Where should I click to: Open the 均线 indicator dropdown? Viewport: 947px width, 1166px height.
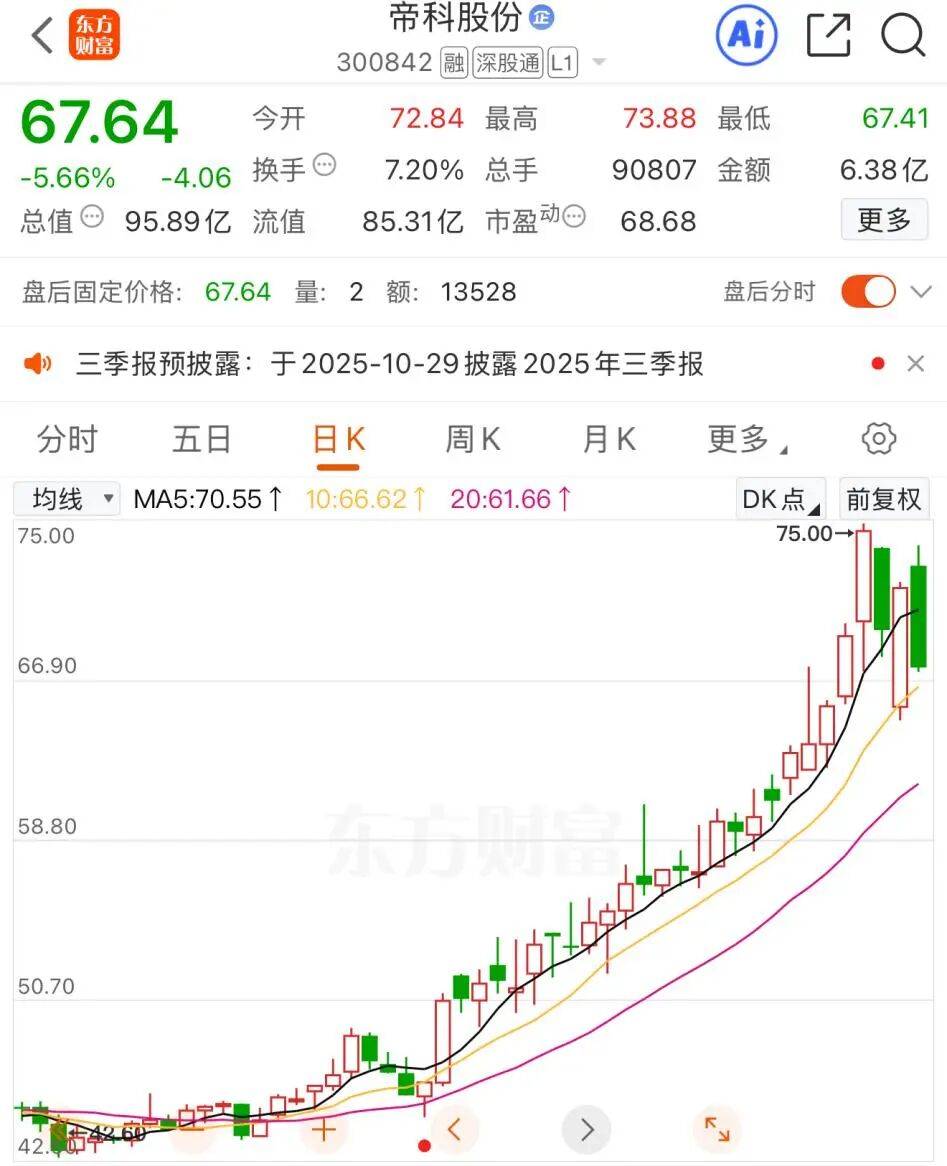67,498
